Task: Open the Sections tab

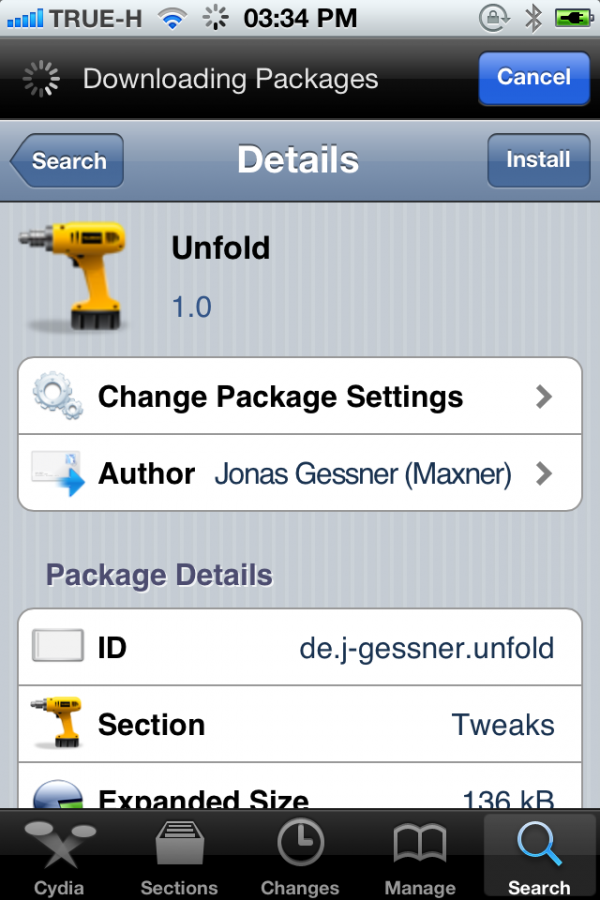Action: (x=179, y=856)
